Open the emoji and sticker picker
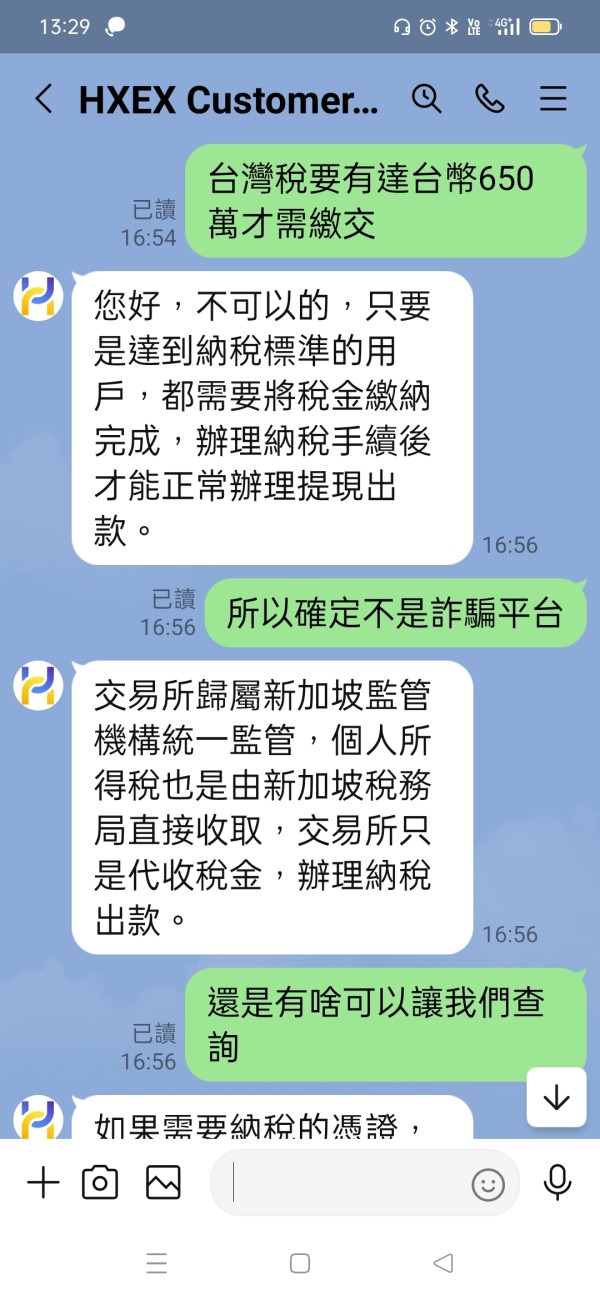 click(488, 1185)
